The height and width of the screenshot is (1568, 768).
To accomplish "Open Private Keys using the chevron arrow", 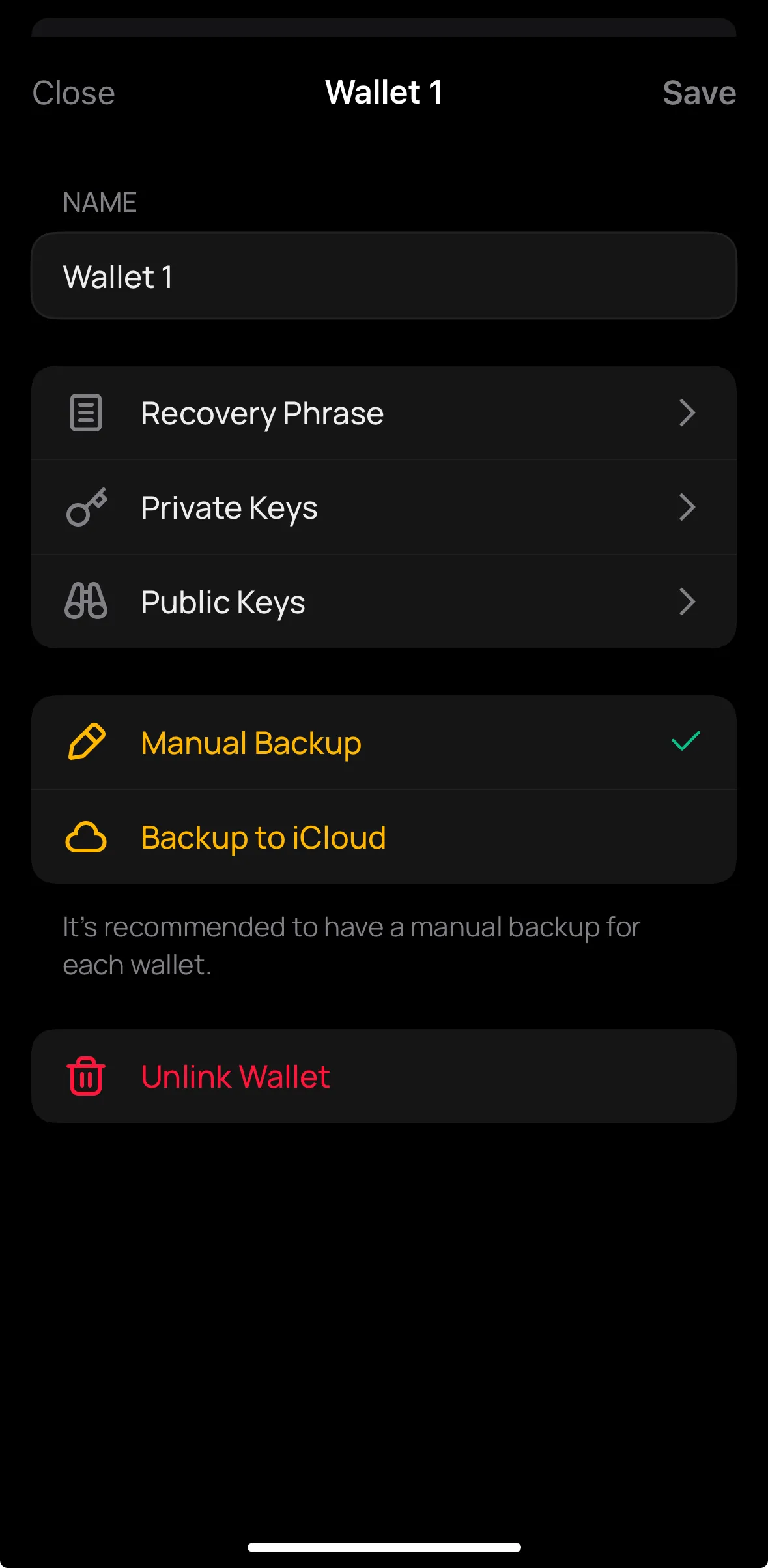I will tap(687, 507).
